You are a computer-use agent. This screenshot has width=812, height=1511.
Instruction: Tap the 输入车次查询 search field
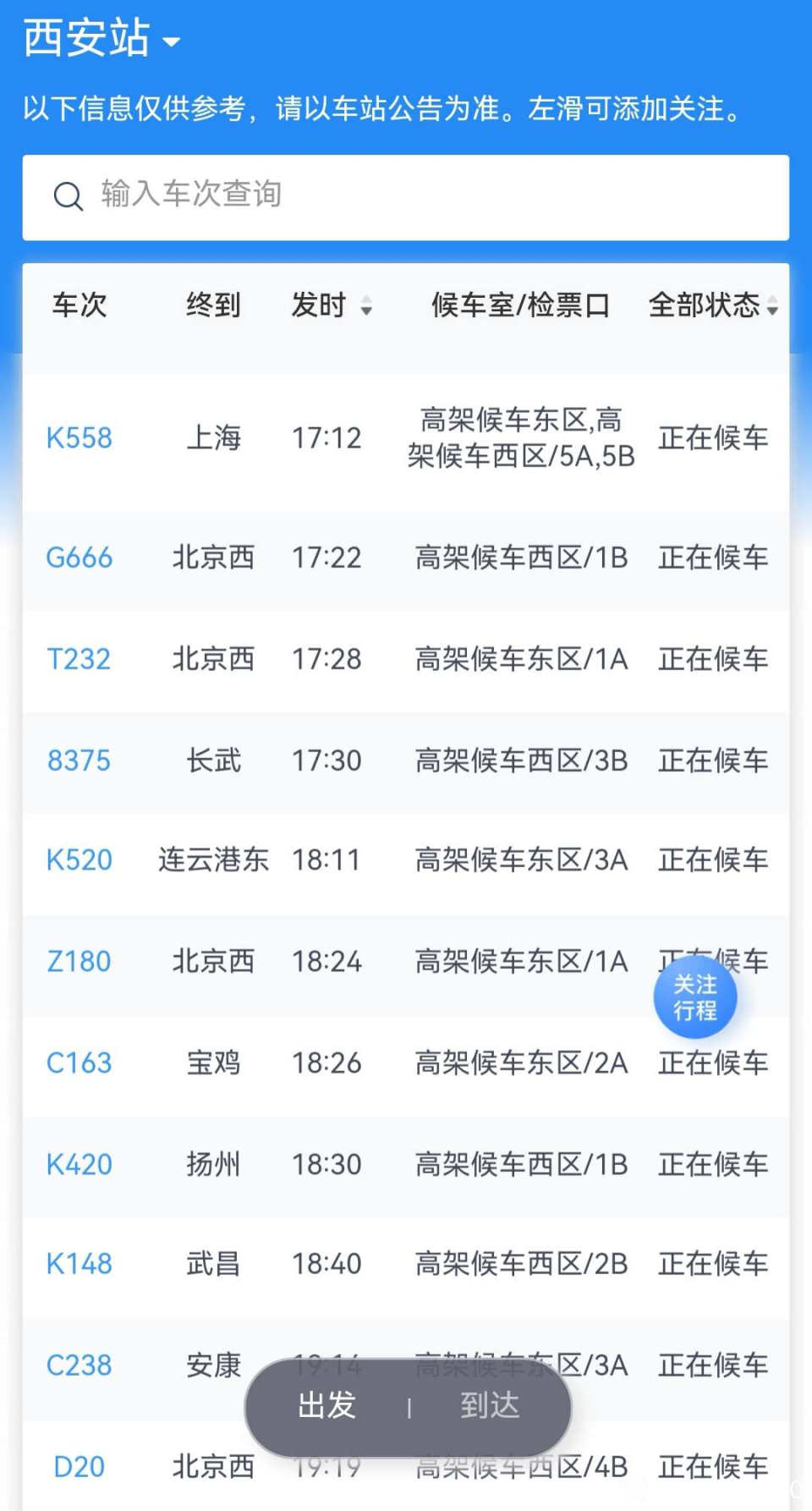click(406, 195)
